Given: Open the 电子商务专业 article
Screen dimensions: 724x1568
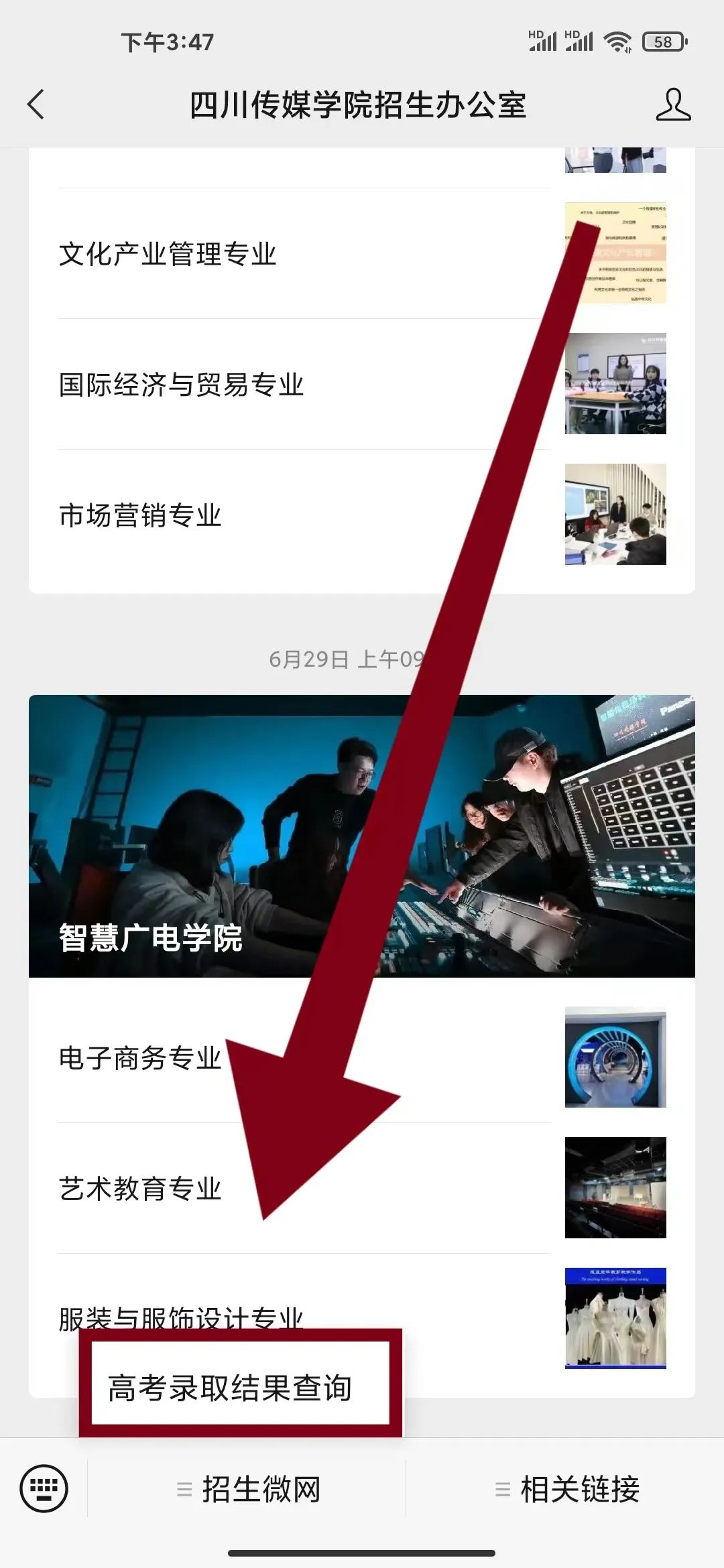Looking at the screenshot, I should point(140,1058).
